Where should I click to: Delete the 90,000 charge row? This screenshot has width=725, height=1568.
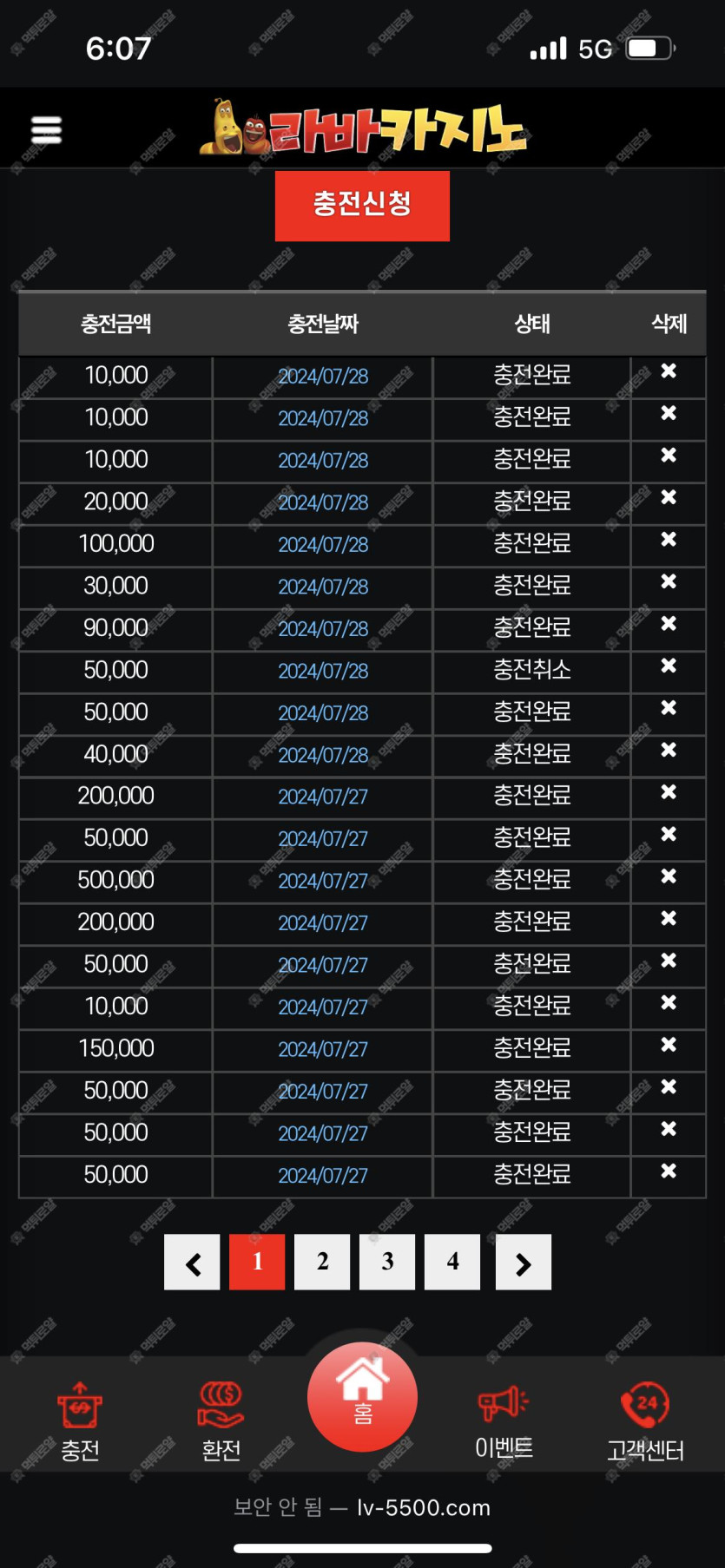tap(669, 624)
